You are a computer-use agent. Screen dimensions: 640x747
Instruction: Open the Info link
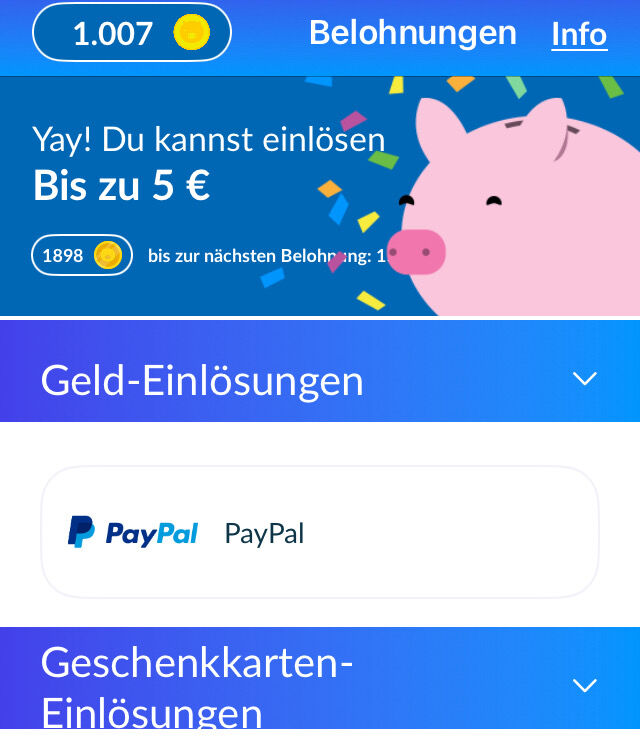(x=579, y=34)
